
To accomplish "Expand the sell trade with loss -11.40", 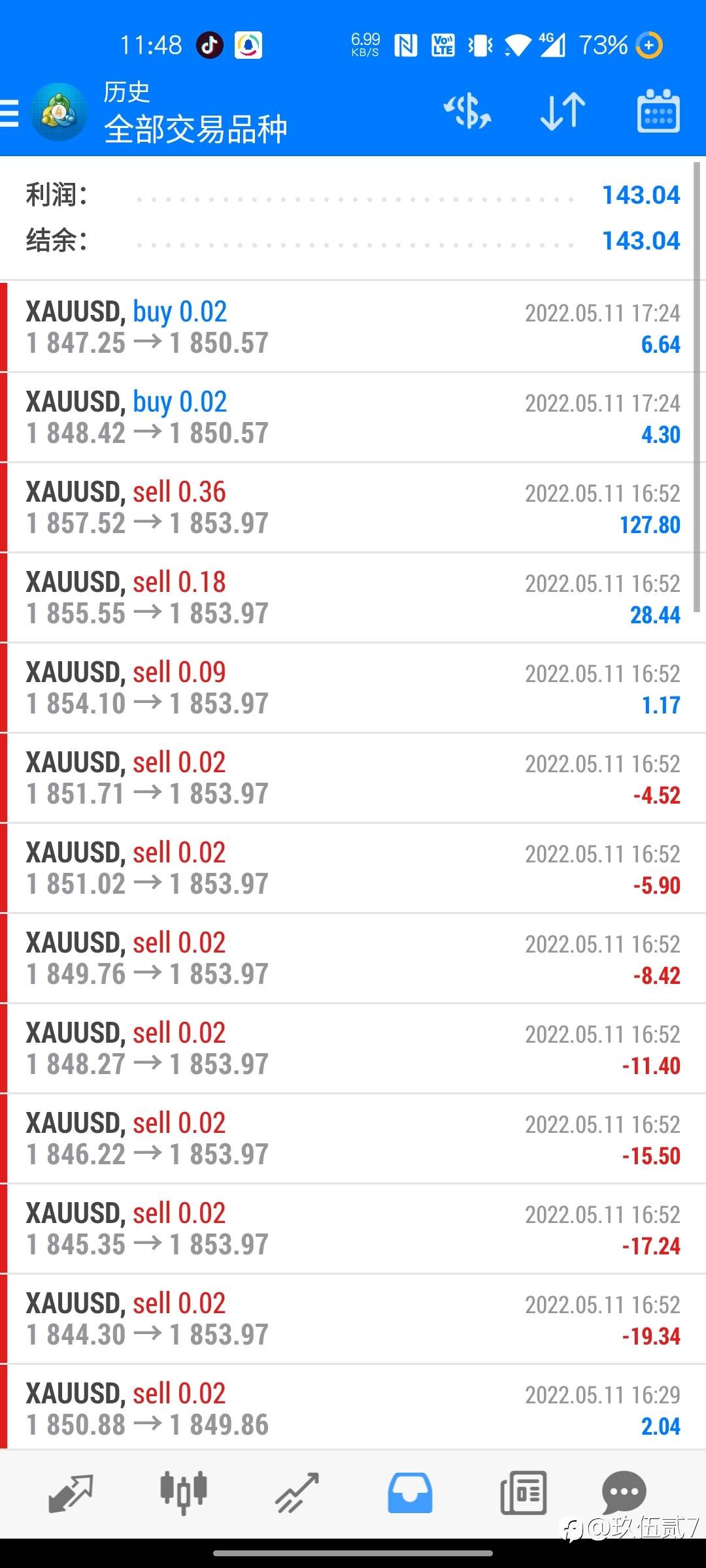I will 353,1049.
